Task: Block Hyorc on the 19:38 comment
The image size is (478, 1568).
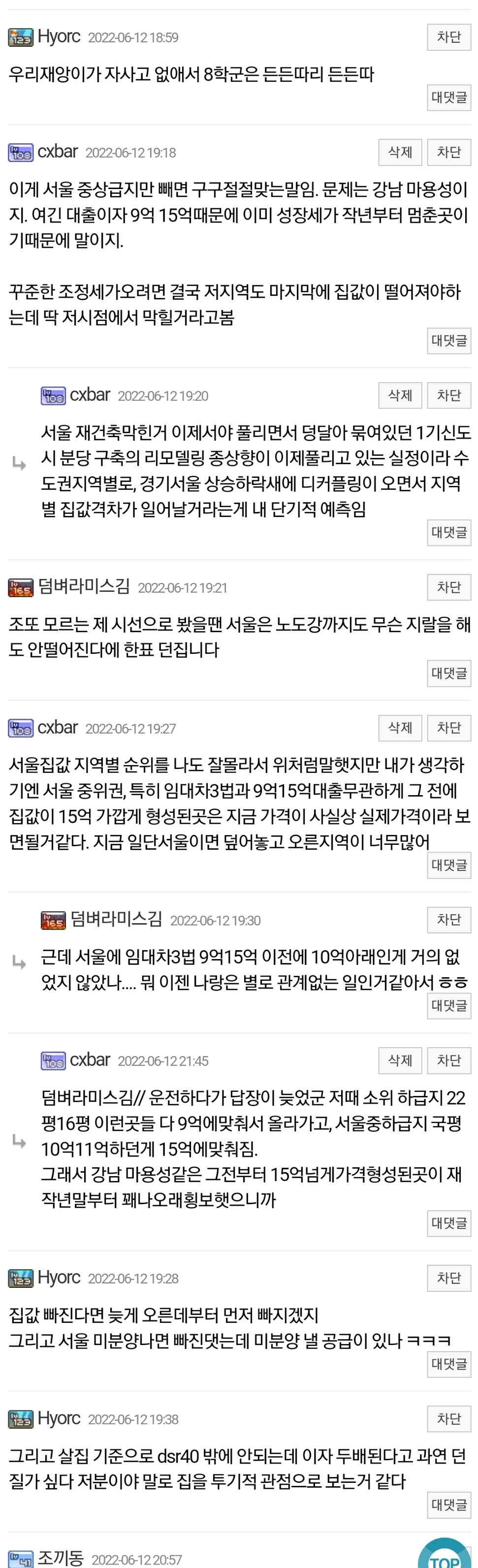Action: (449, 1419)
